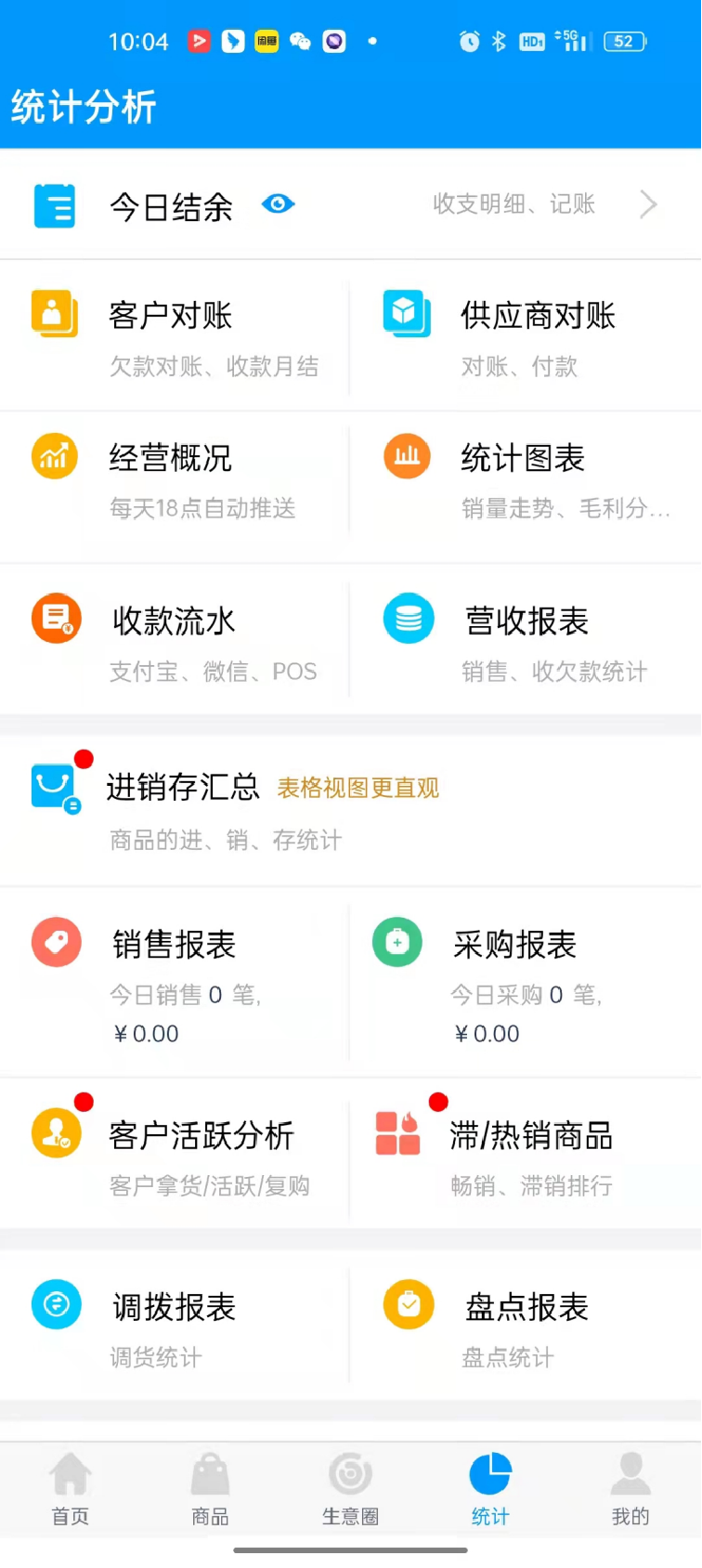The image size is (702, 1568).
Task: Go to the 商品 tab
Action: (x=210, y=1491)
